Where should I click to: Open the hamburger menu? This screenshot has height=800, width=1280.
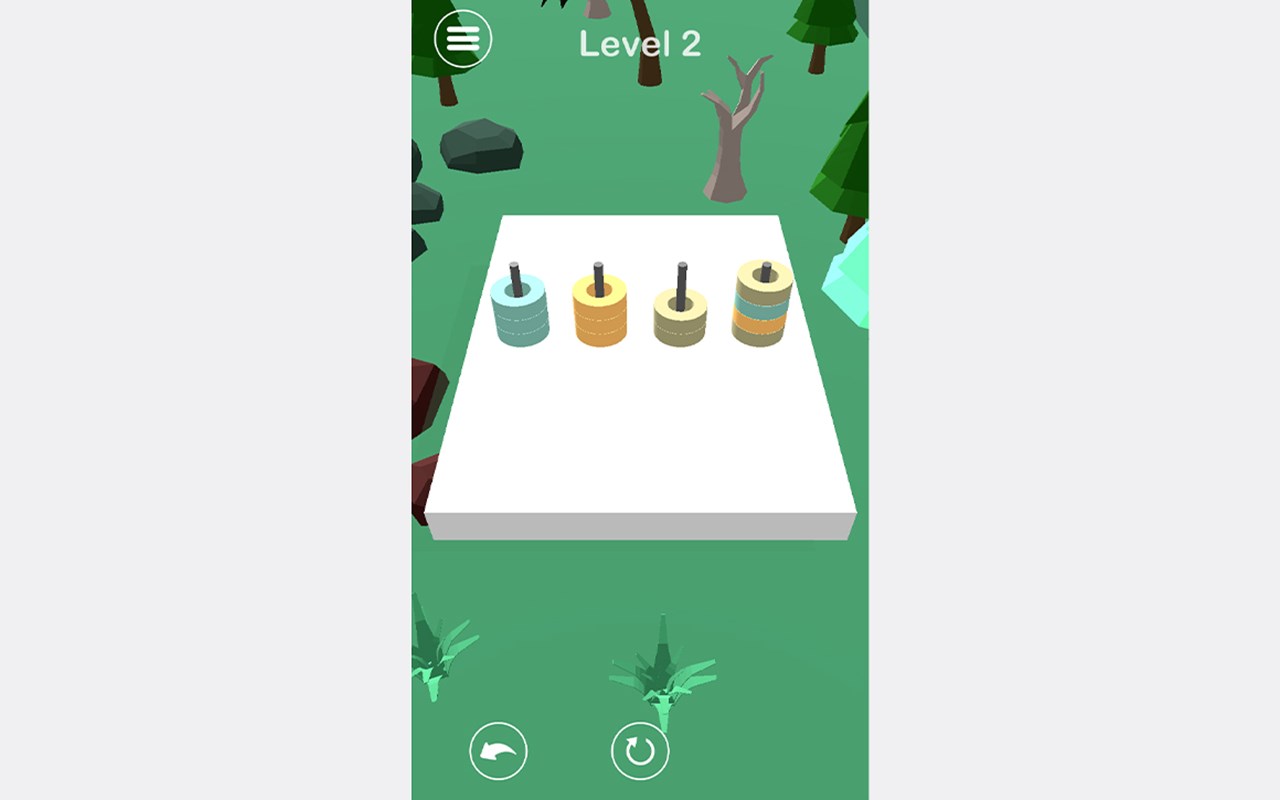(463, 39)
